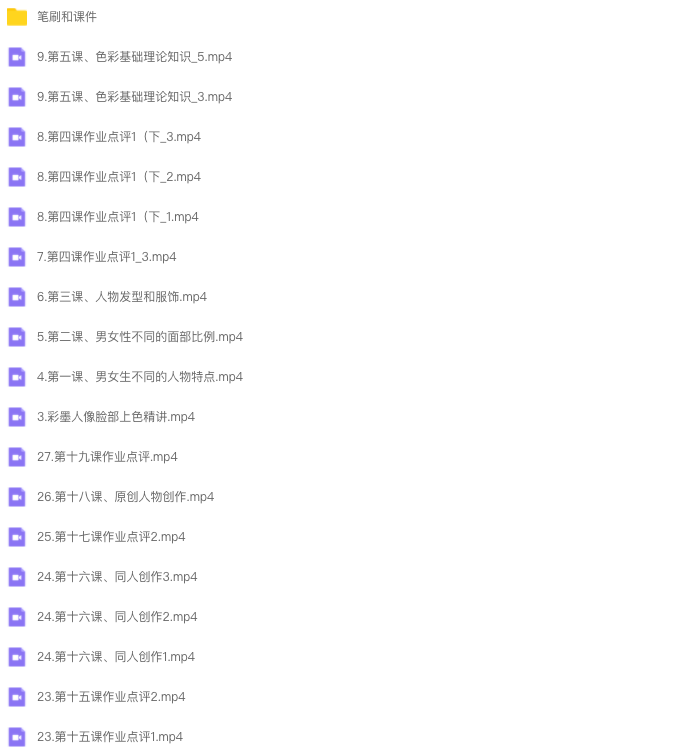
Task: Open 9.第五课、色彩基础理论知识_5.mp4
Action: click(134, 57)
